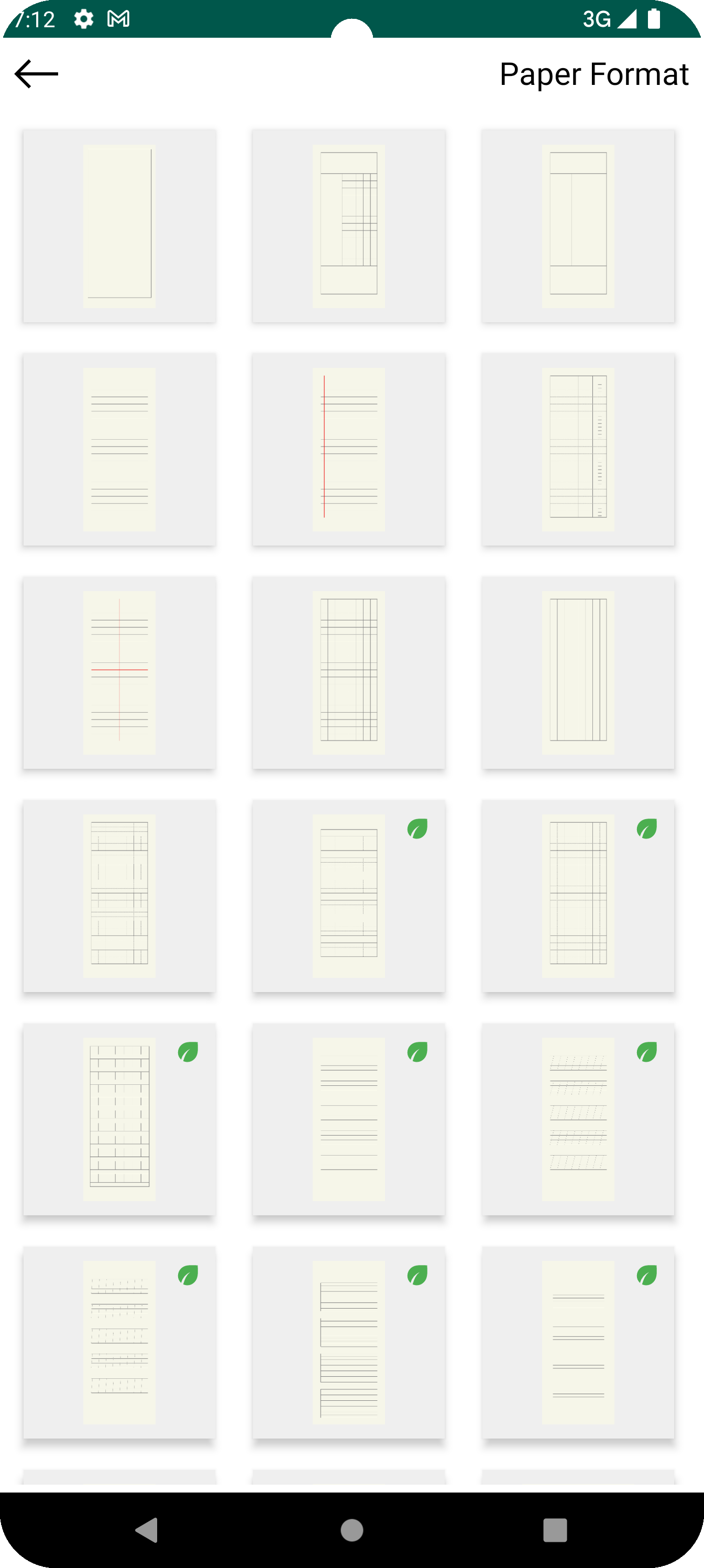Select the blank bordered paper format

pyautogui.click(x=119, y=225)
